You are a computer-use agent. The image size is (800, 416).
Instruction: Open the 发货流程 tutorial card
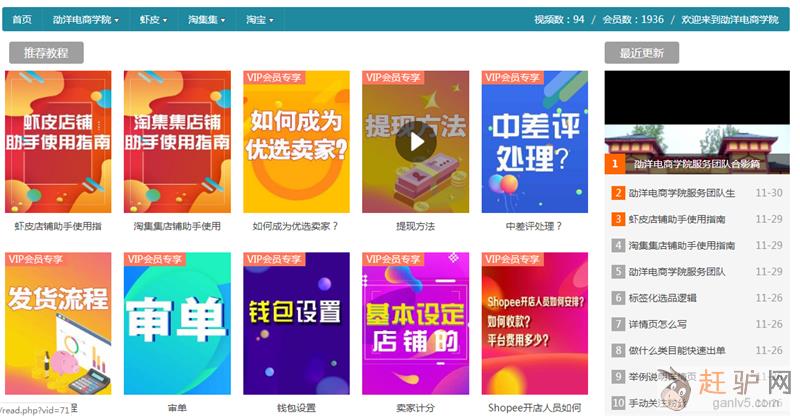(58, 322)
